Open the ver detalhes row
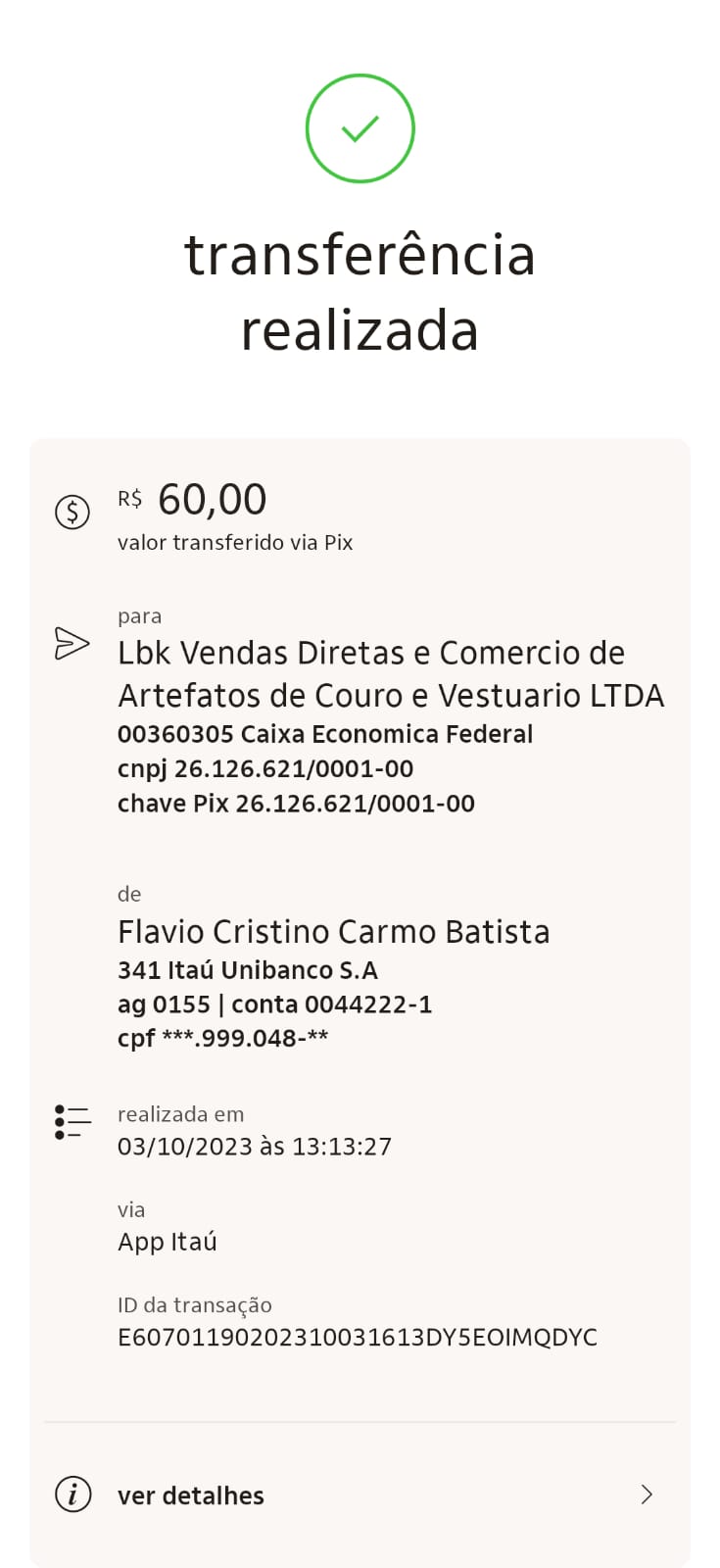The image size is (720, 1568). pos(359,1494)
